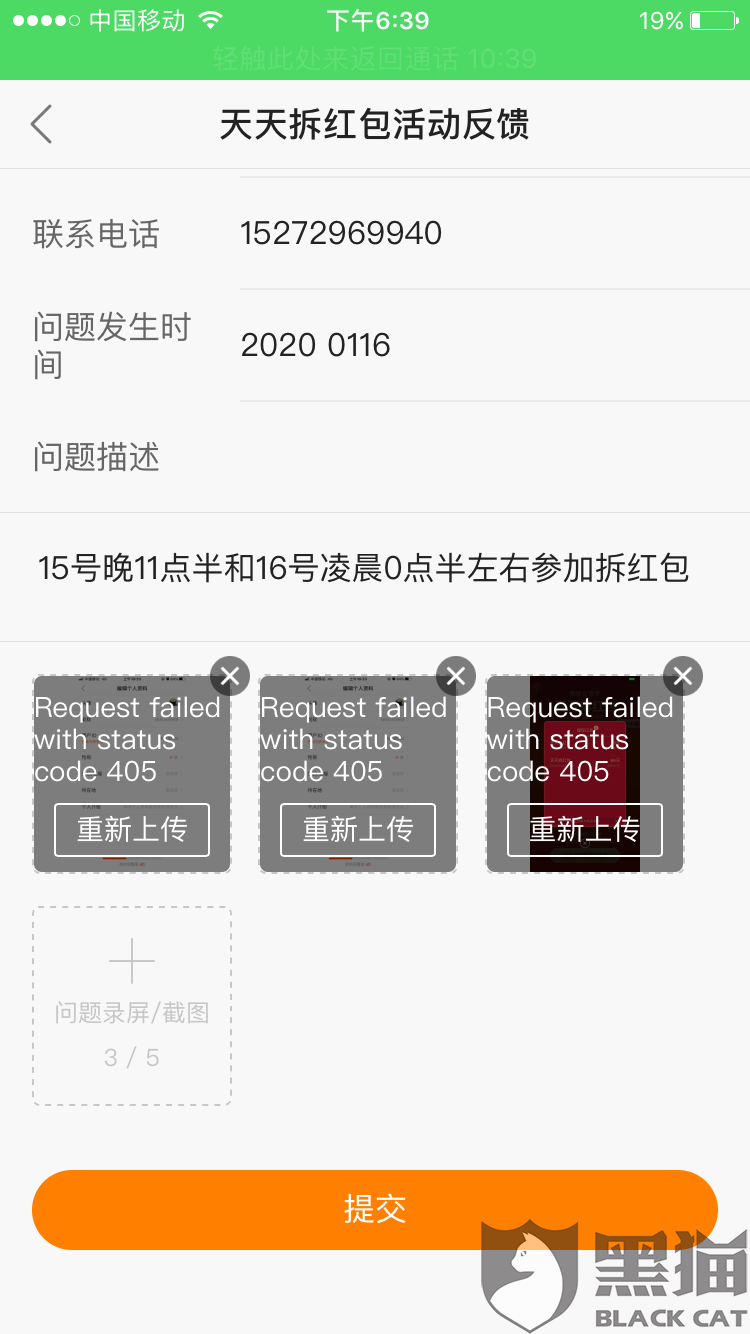Tap the green banner to return to call
Image resolution: width=750 pixels, height=1334 pixels.
point(375,58)
